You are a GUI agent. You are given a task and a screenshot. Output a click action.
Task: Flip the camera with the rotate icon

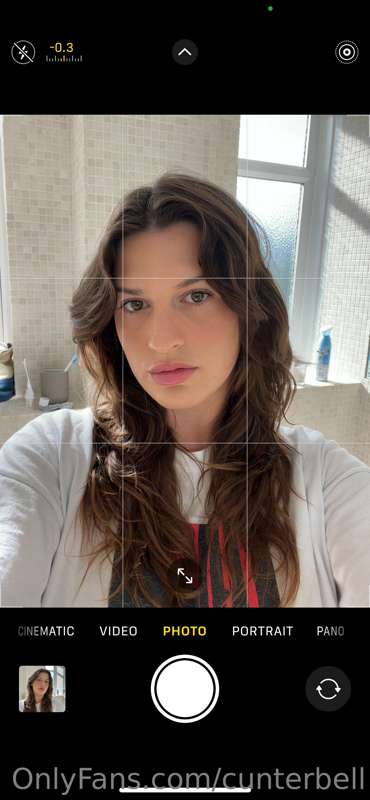click(x=328, y=689)
